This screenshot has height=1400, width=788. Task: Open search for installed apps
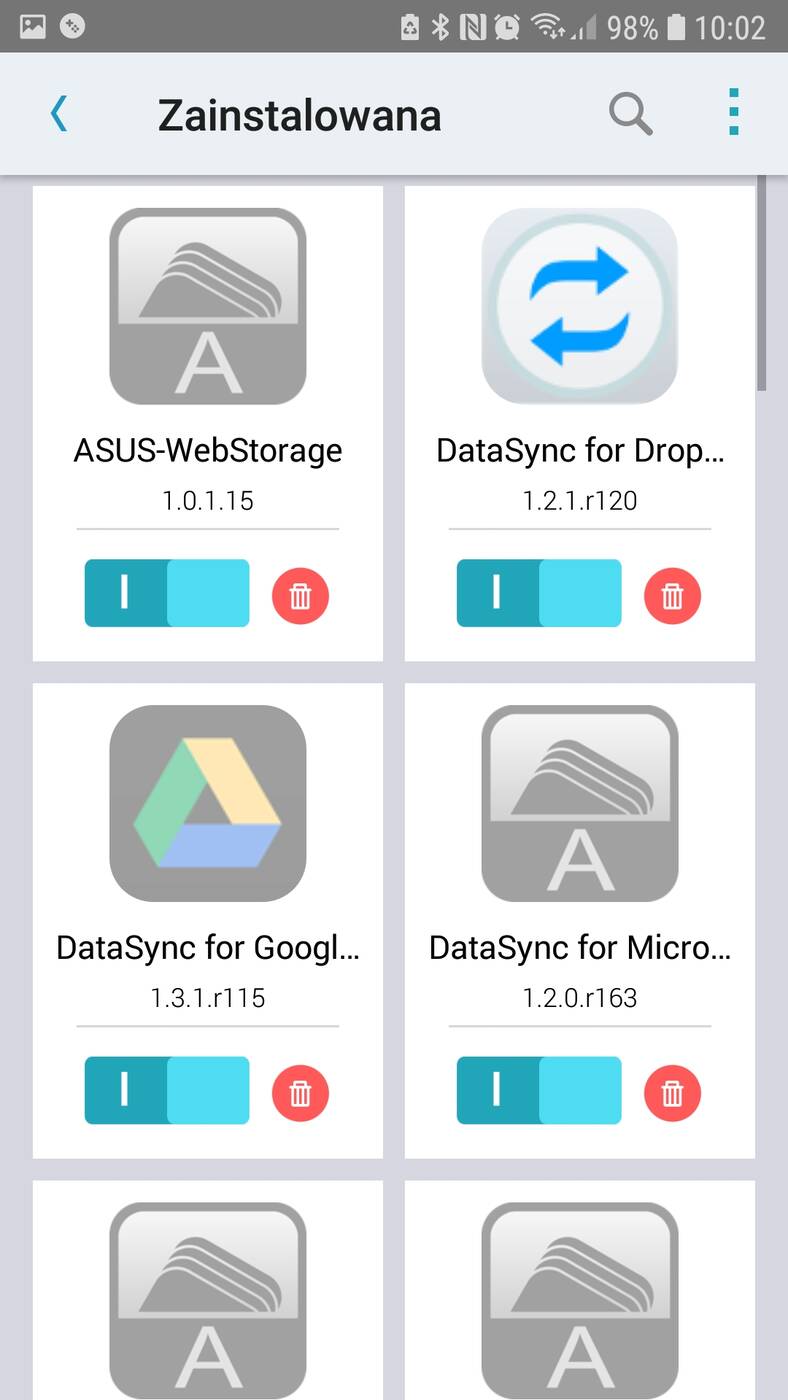(630, 114)
